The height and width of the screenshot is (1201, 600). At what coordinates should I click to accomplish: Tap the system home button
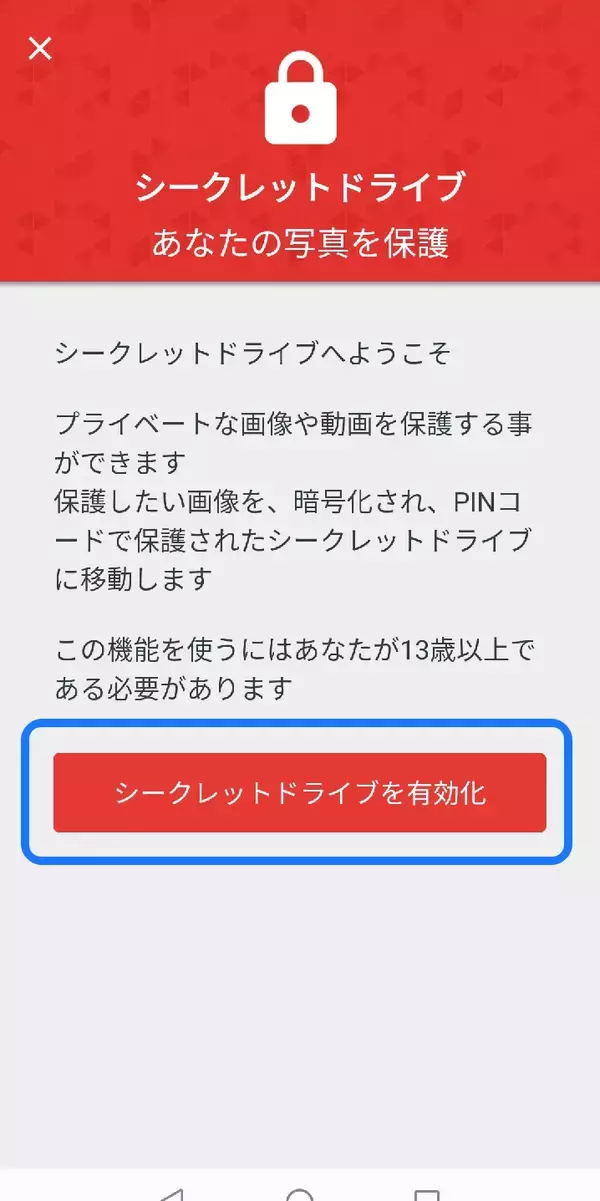point(300,1194)
